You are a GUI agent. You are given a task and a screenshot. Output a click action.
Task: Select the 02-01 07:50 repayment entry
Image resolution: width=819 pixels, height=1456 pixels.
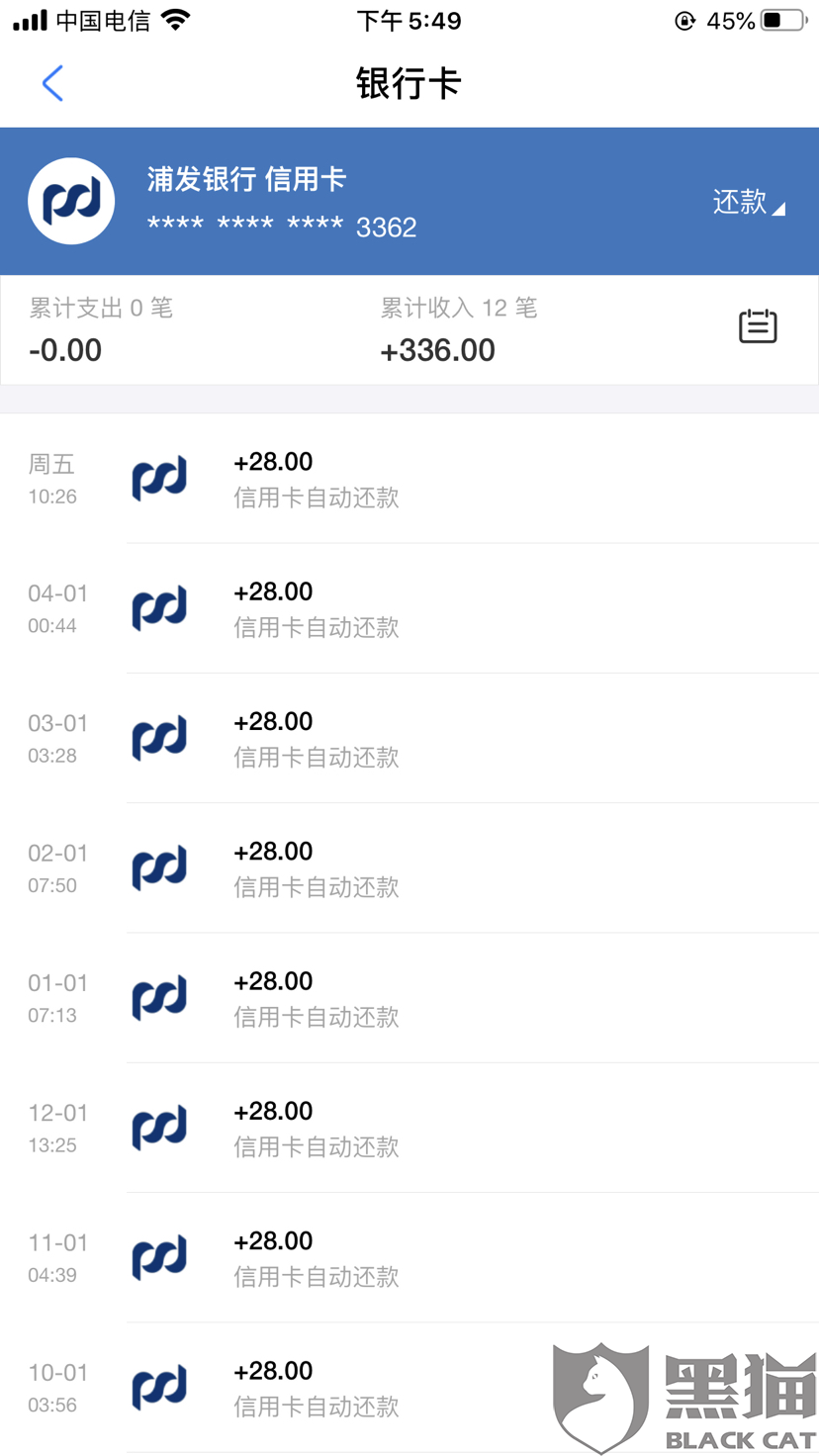click(409, 867)
